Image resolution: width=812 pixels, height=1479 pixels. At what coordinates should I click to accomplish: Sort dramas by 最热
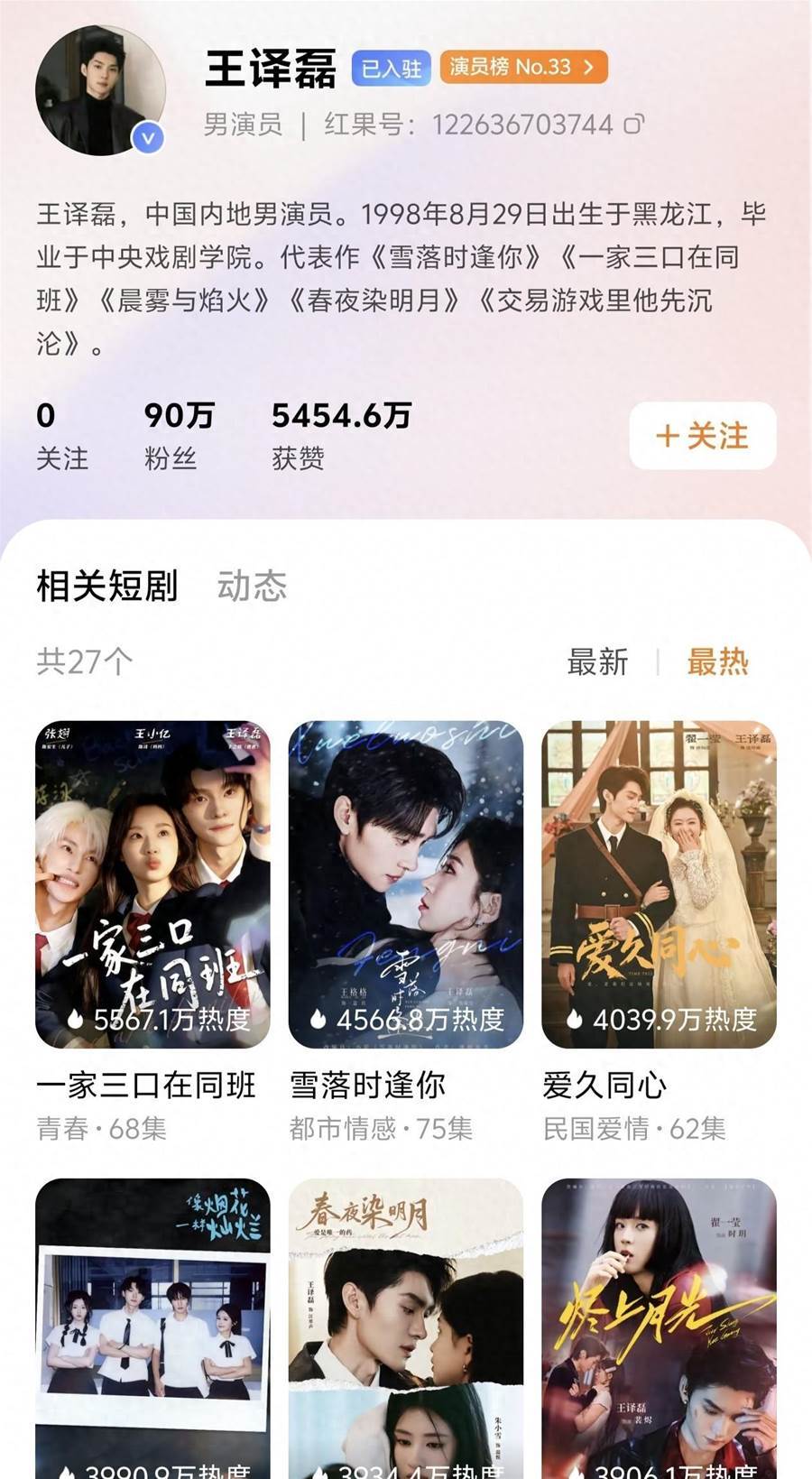[717, 661]
